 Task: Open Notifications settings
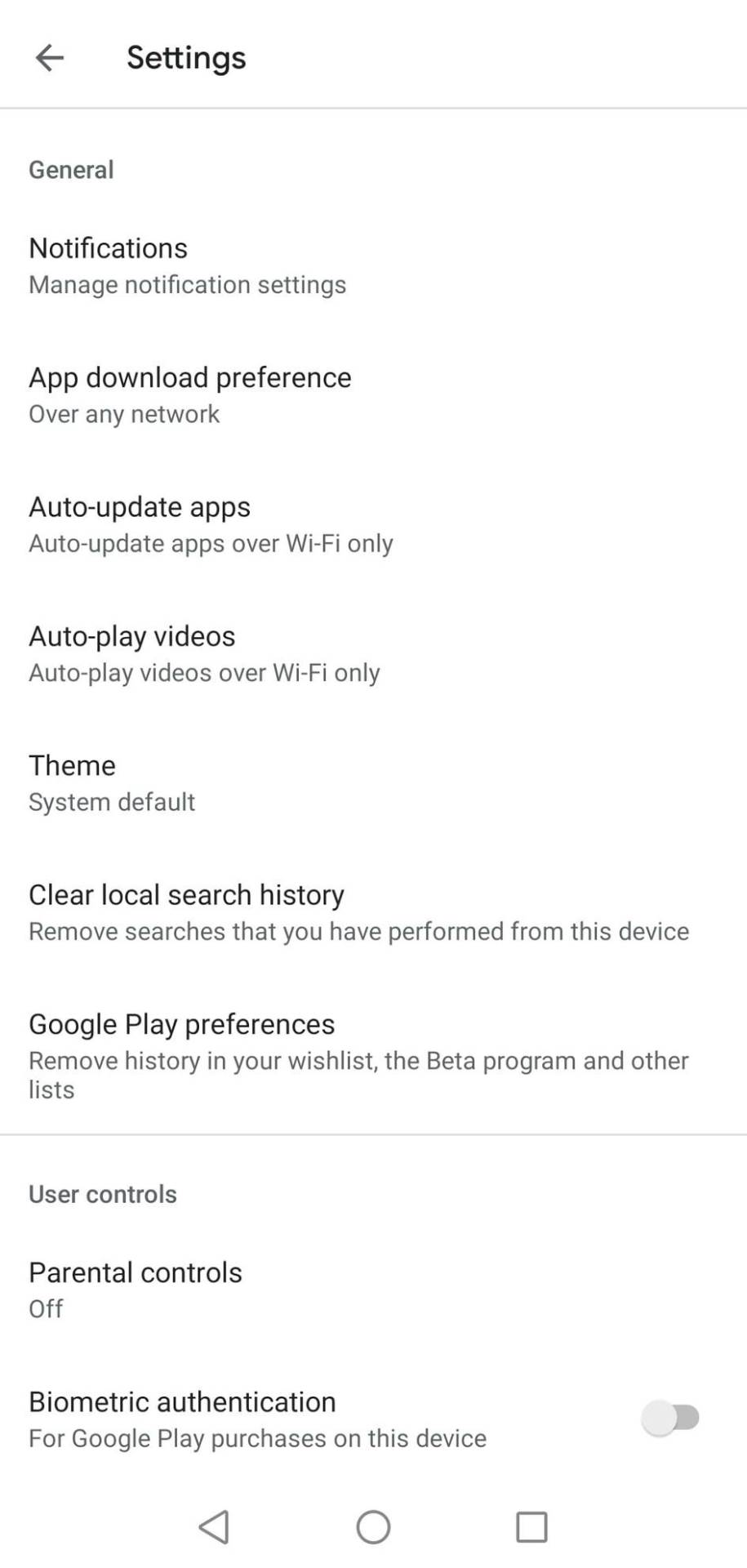point(108,247)
